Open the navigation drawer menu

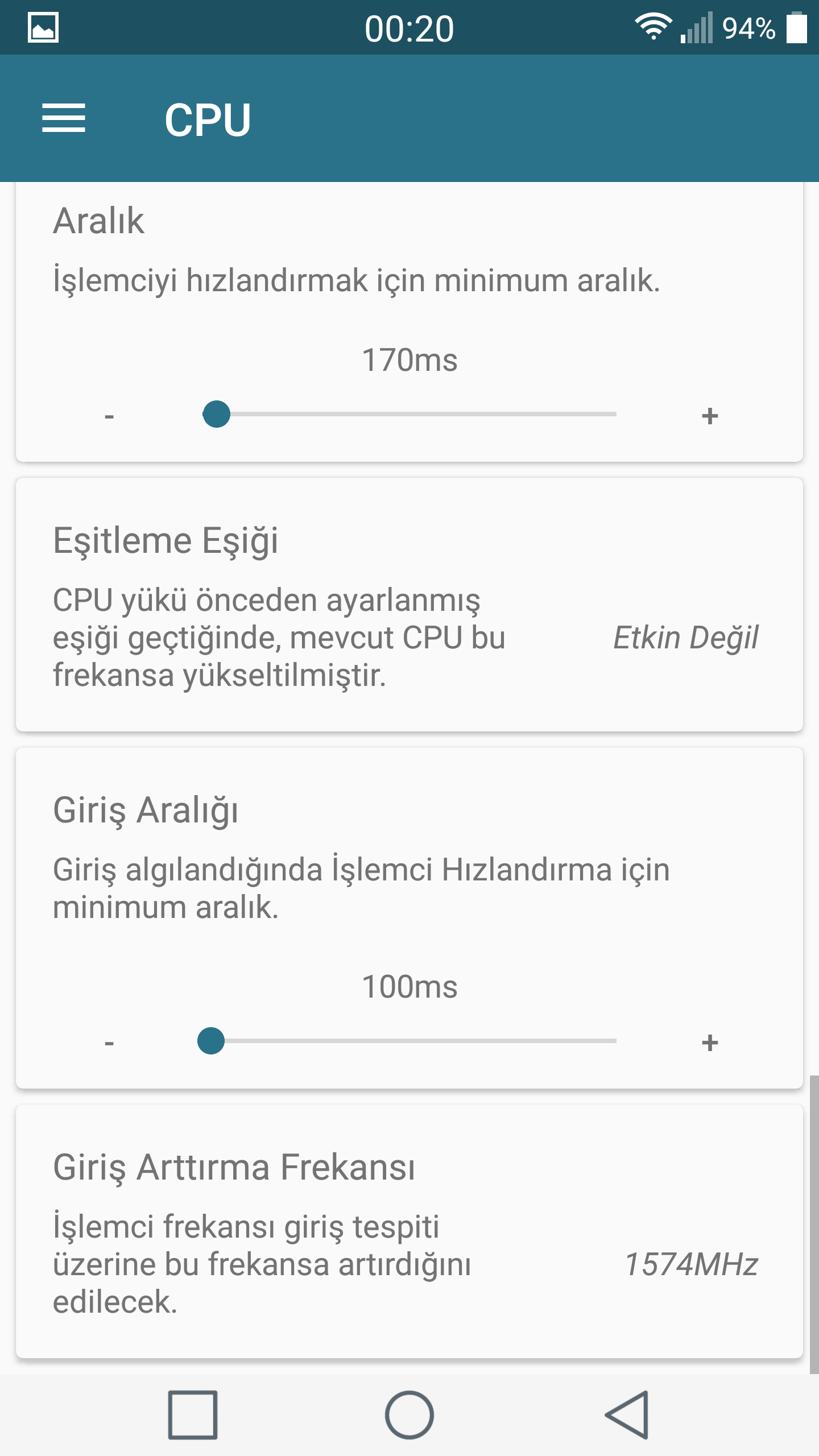(64, 118)
